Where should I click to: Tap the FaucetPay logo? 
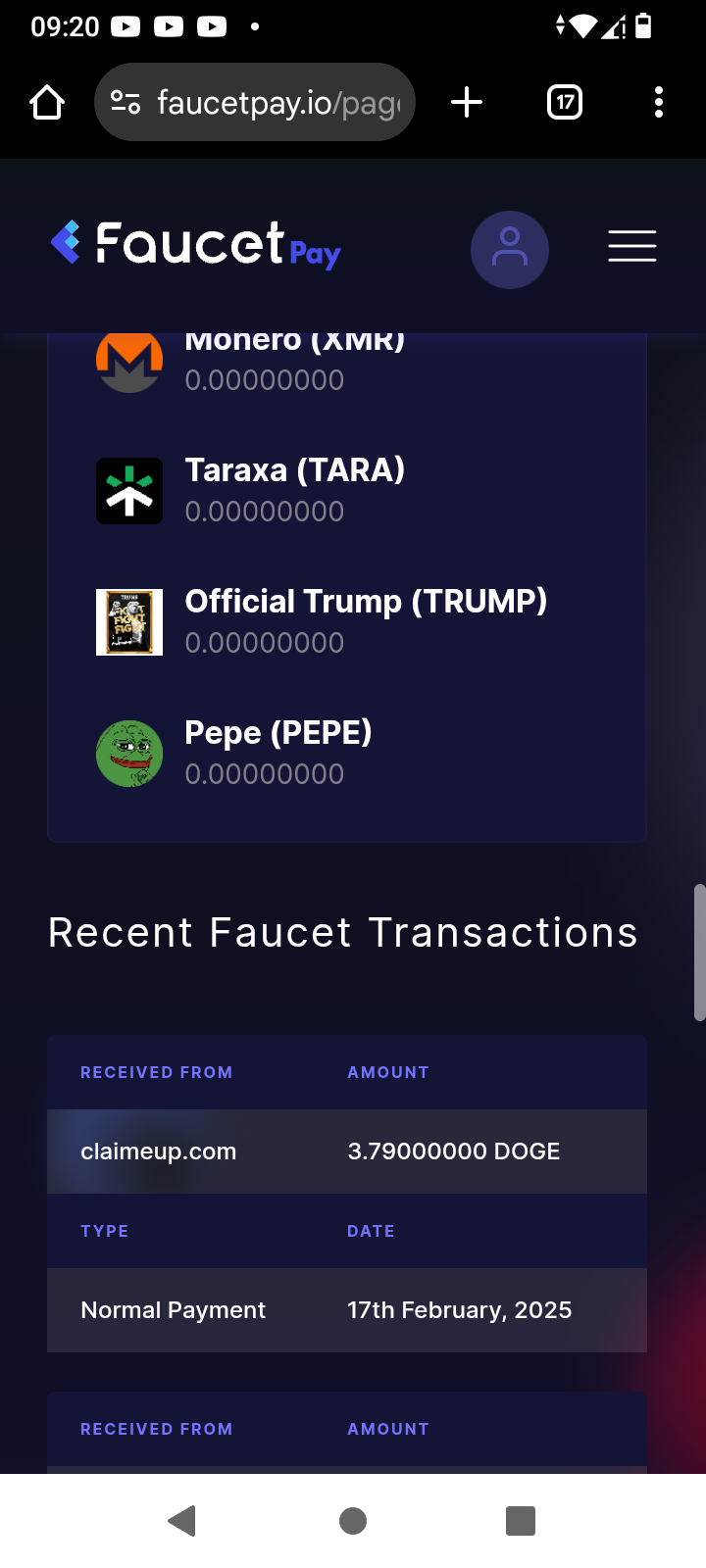click(196, 245)
